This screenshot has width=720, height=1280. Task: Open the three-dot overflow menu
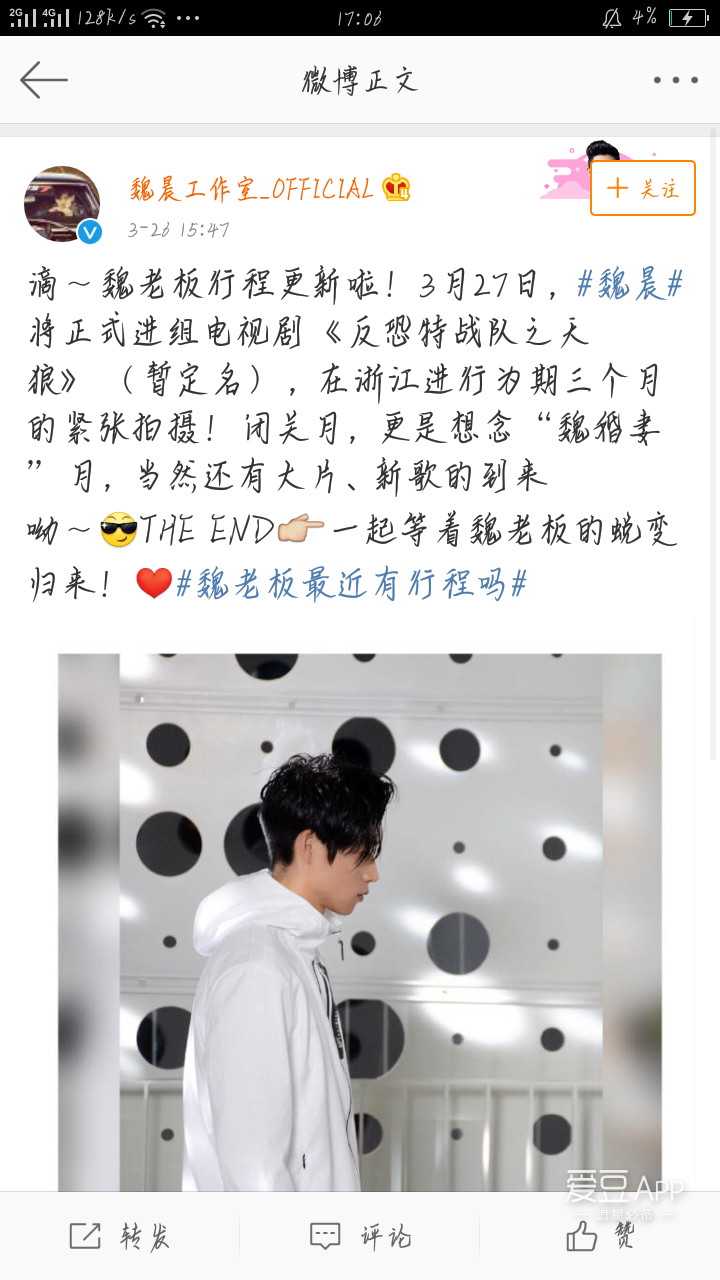click(x=675, y=80)
